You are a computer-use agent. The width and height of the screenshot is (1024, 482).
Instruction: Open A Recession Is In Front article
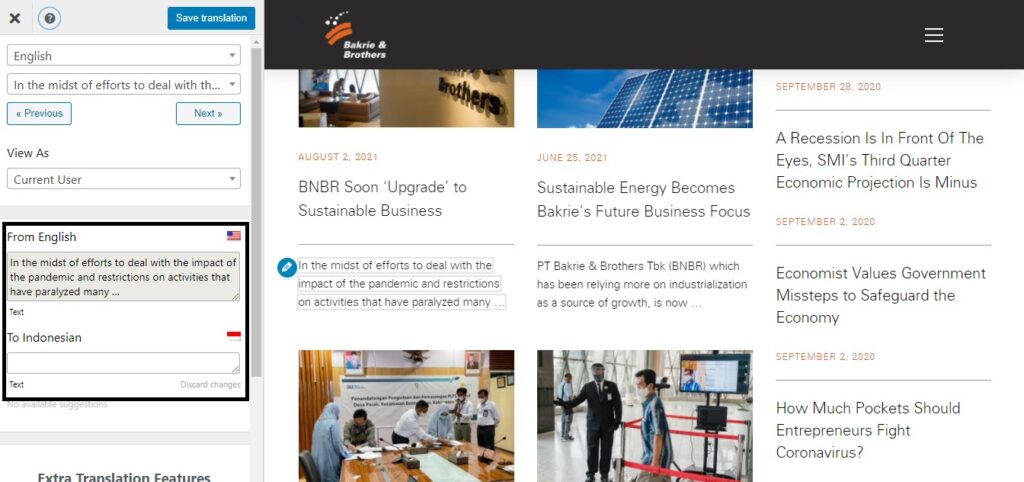point(880,160)
